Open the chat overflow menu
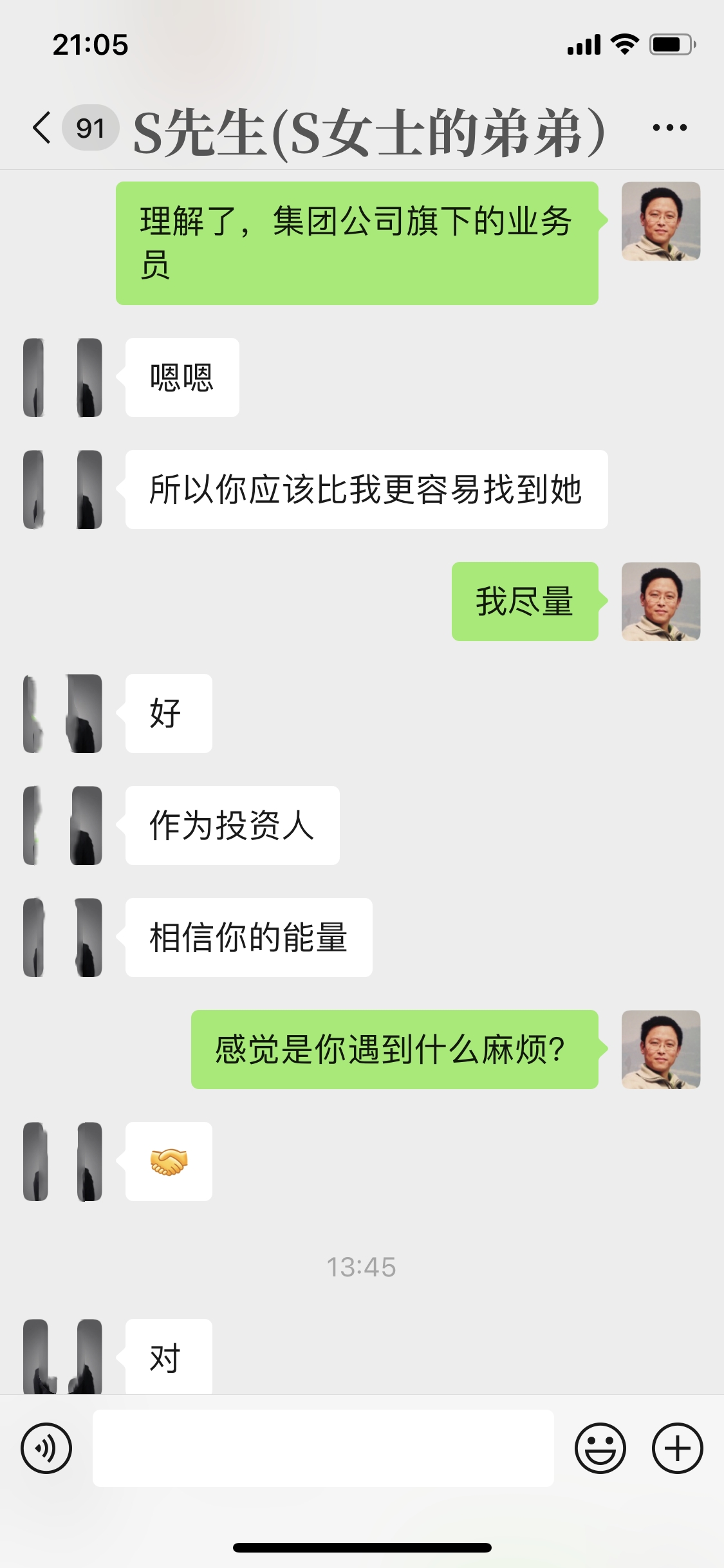 coord(669,127)
